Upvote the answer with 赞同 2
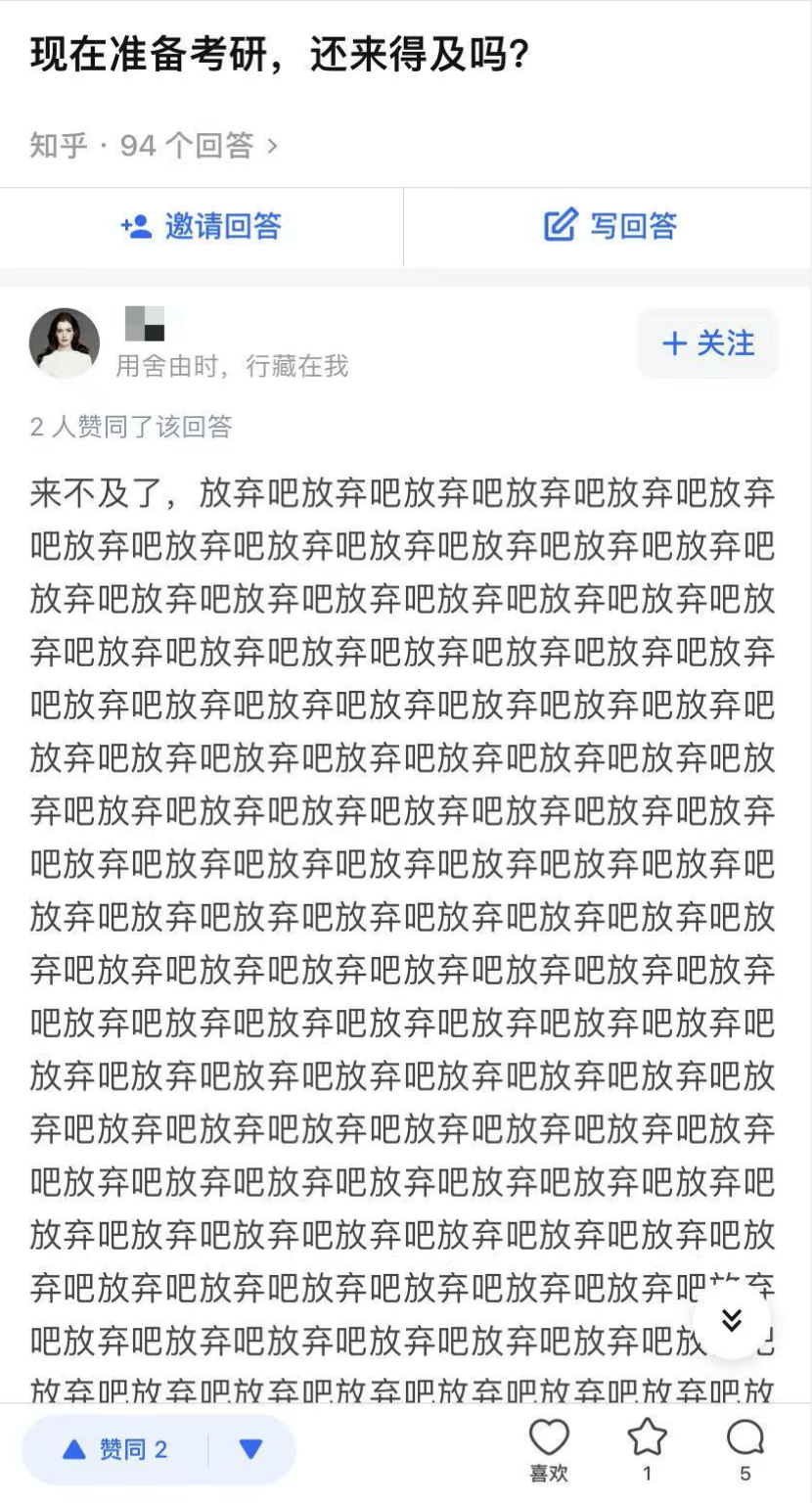Image resolution: width=812 pixels, height=1503 pixels. [x=115, y=1449]
